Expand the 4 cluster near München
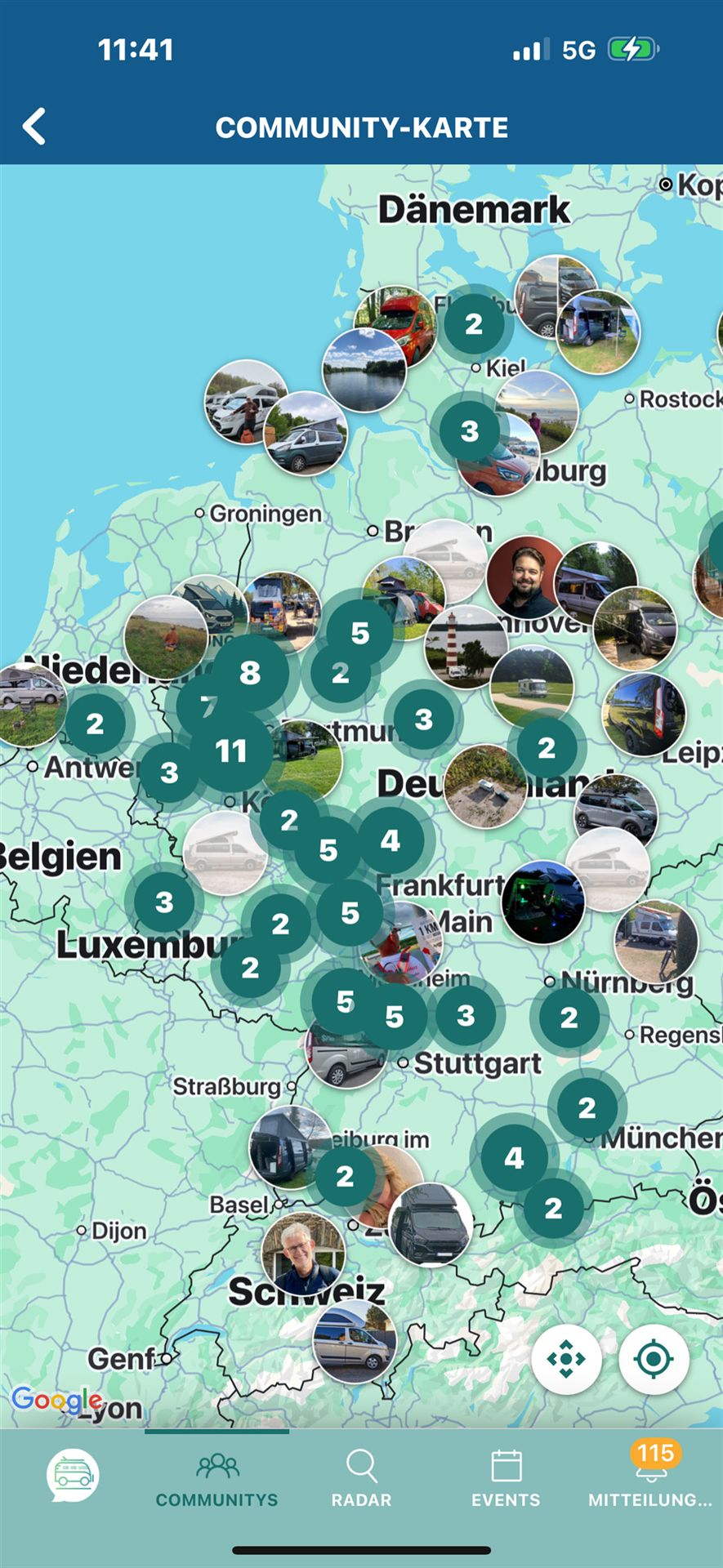 click(x=514, y=1157)
